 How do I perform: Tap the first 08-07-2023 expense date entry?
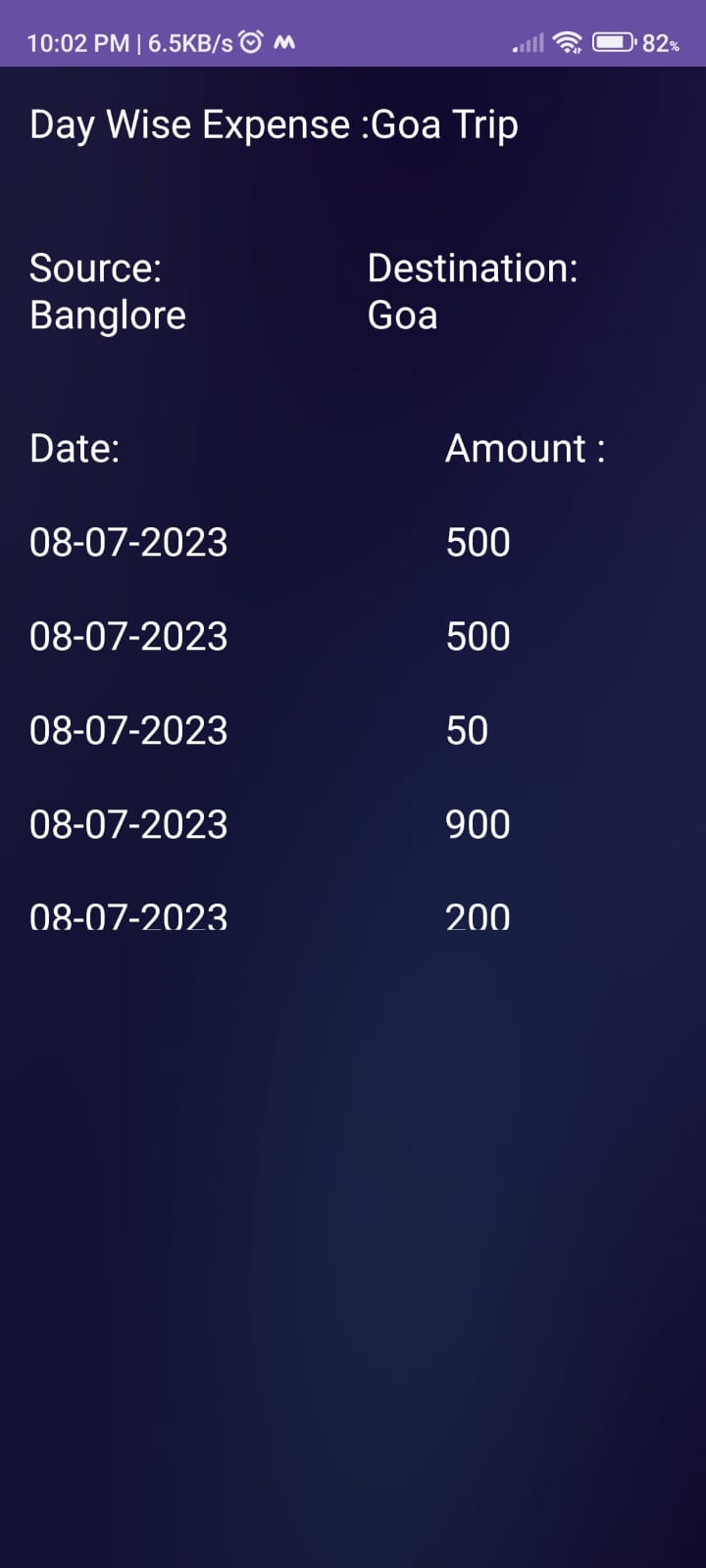[x=127, y=542]
